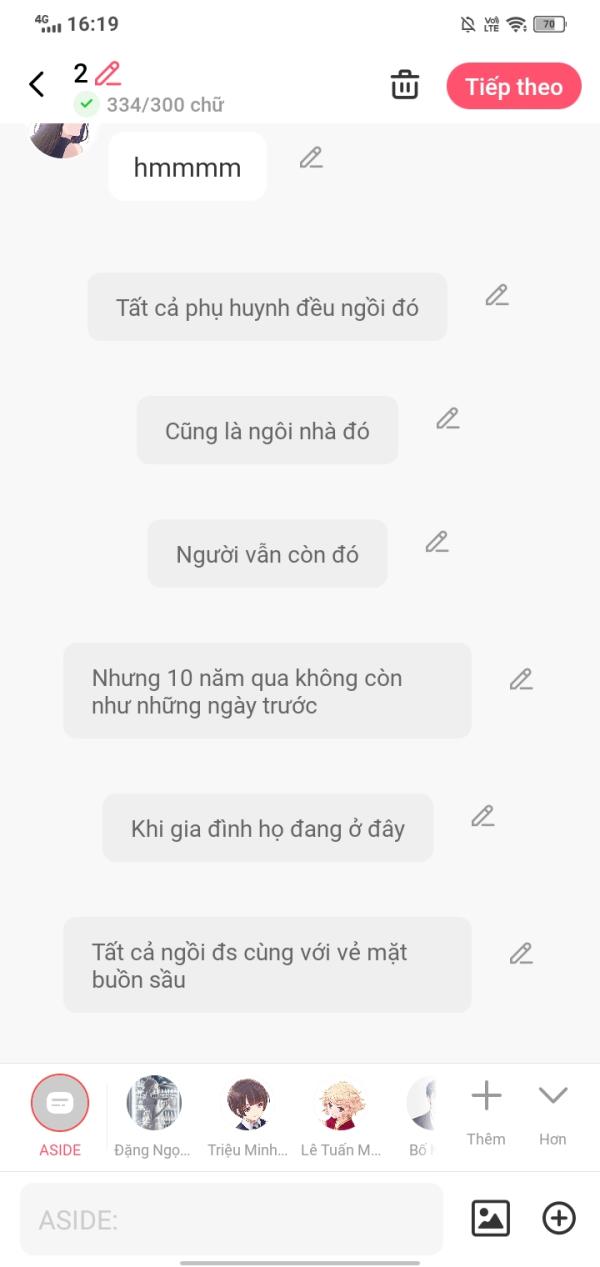Open the circled plus icon
The image size is (600, 1267).
click(x=559, y=1218)
